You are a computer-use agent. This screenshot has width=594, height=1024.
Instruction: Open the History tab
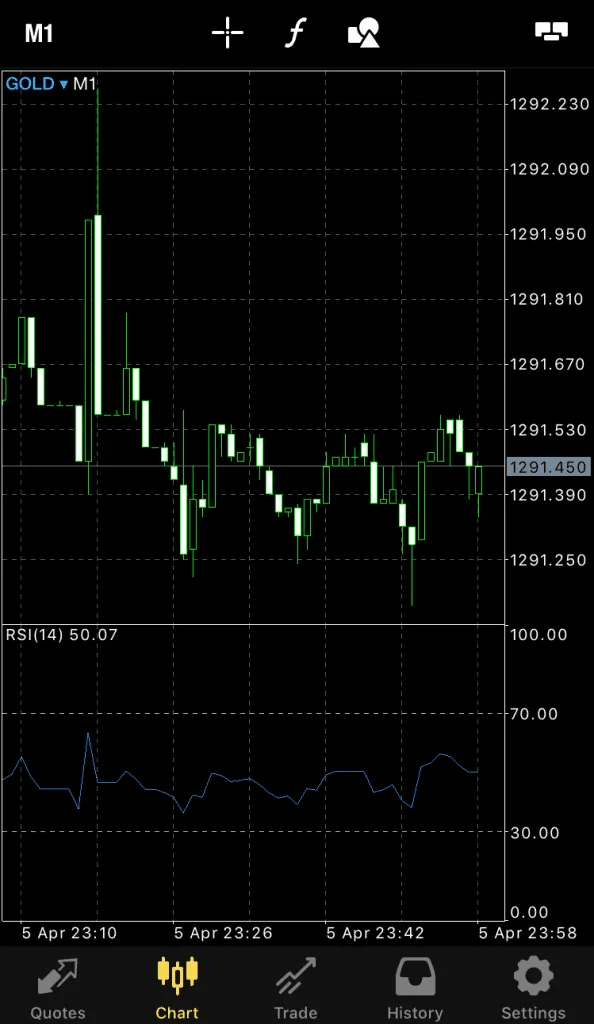pos(415,987)
